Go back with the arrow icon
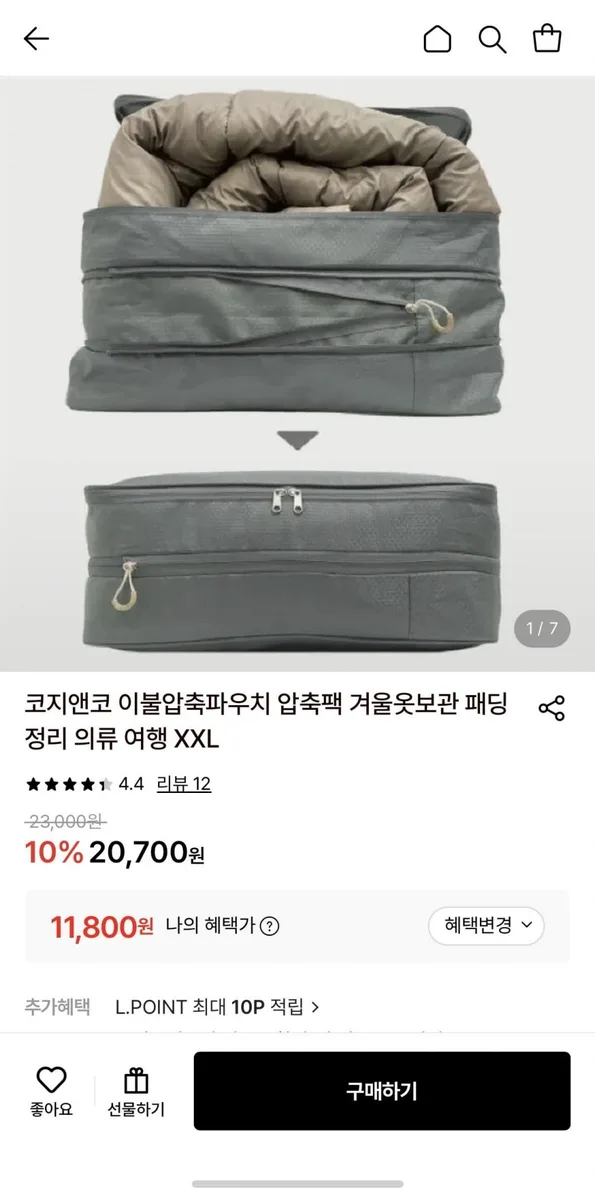Viewport: 595px width, 1200px height. click(x=36, y=39)
